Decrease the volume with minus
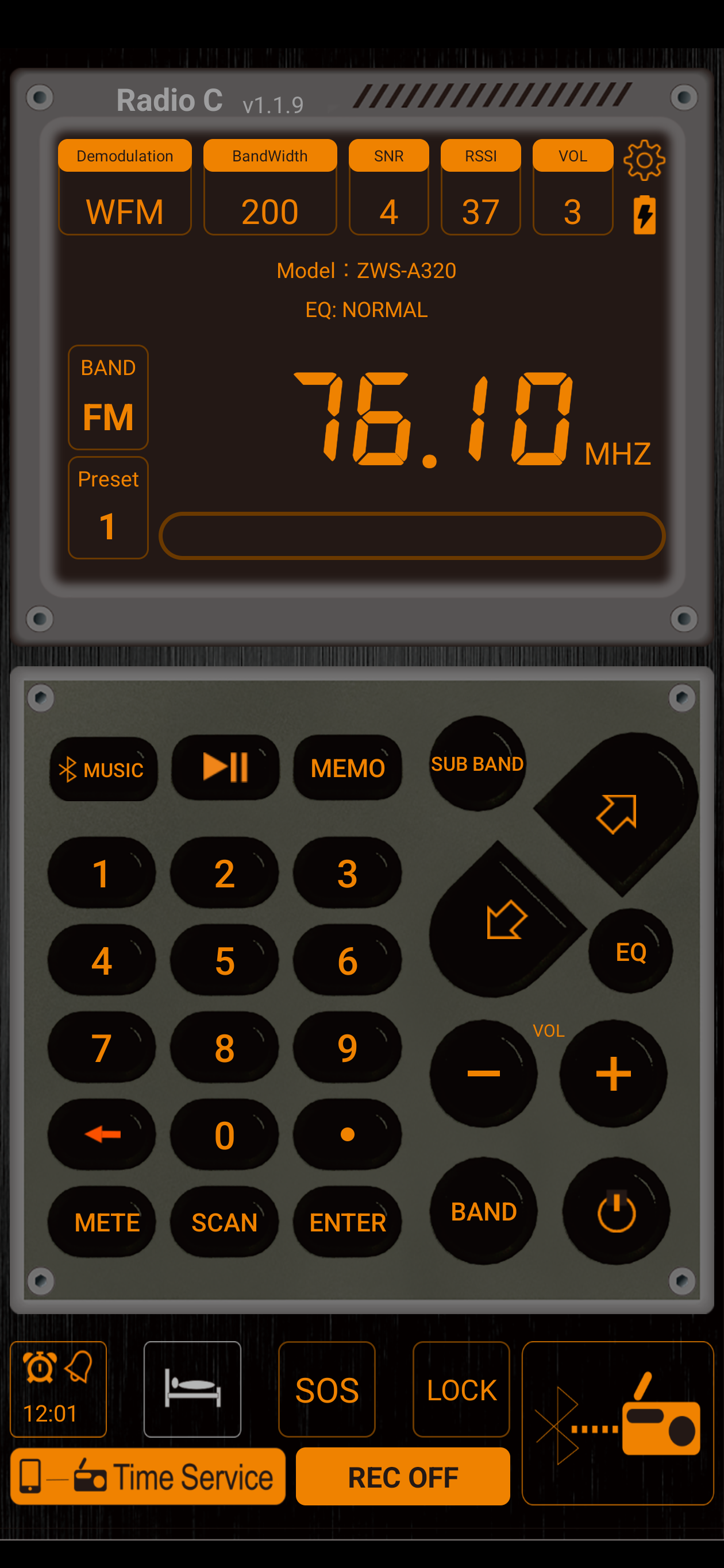 [x=483, y=1073]
